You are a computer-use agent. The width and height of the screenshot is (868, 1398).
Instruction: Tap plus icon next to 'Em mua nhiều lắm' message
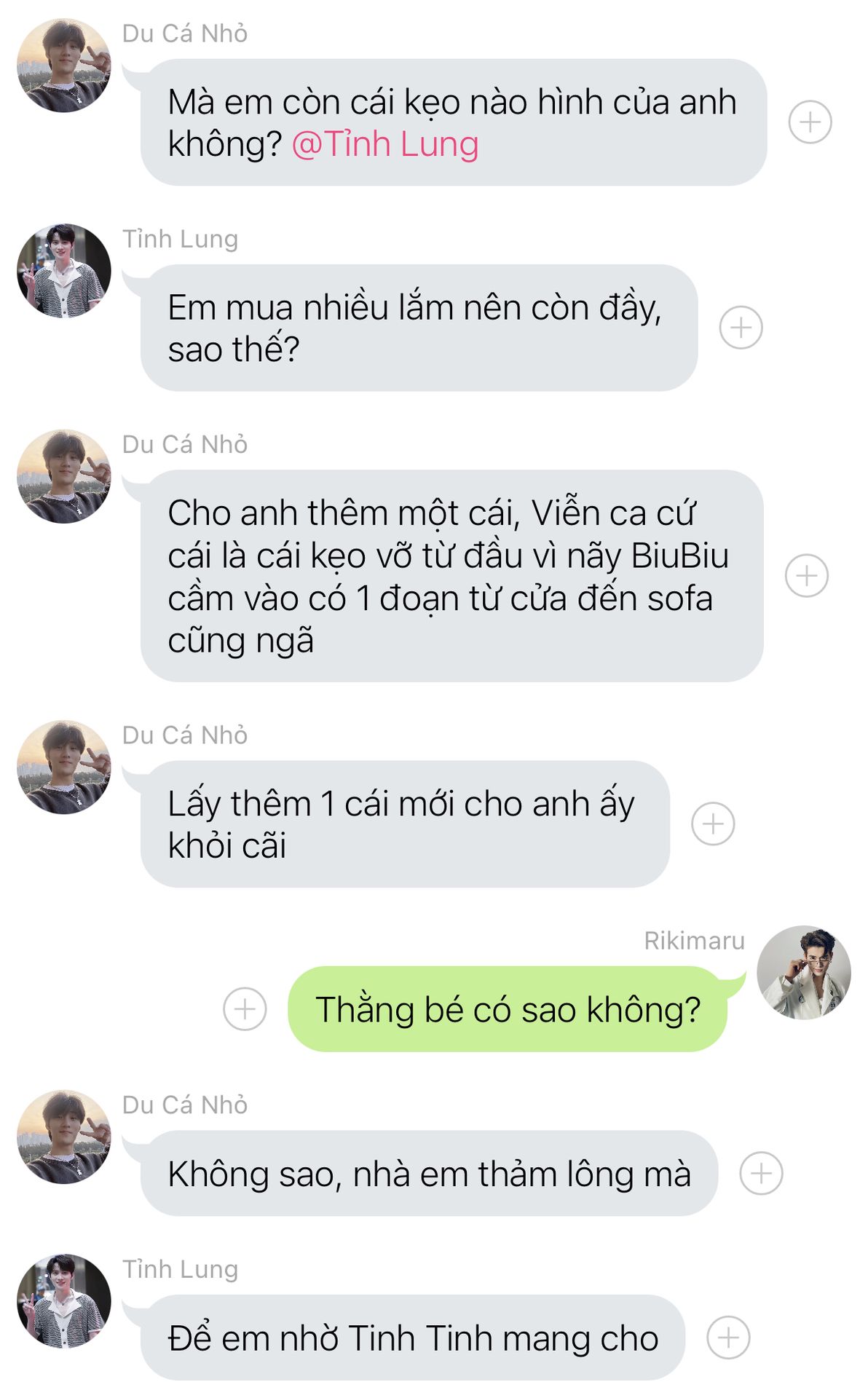coord(741,328)
